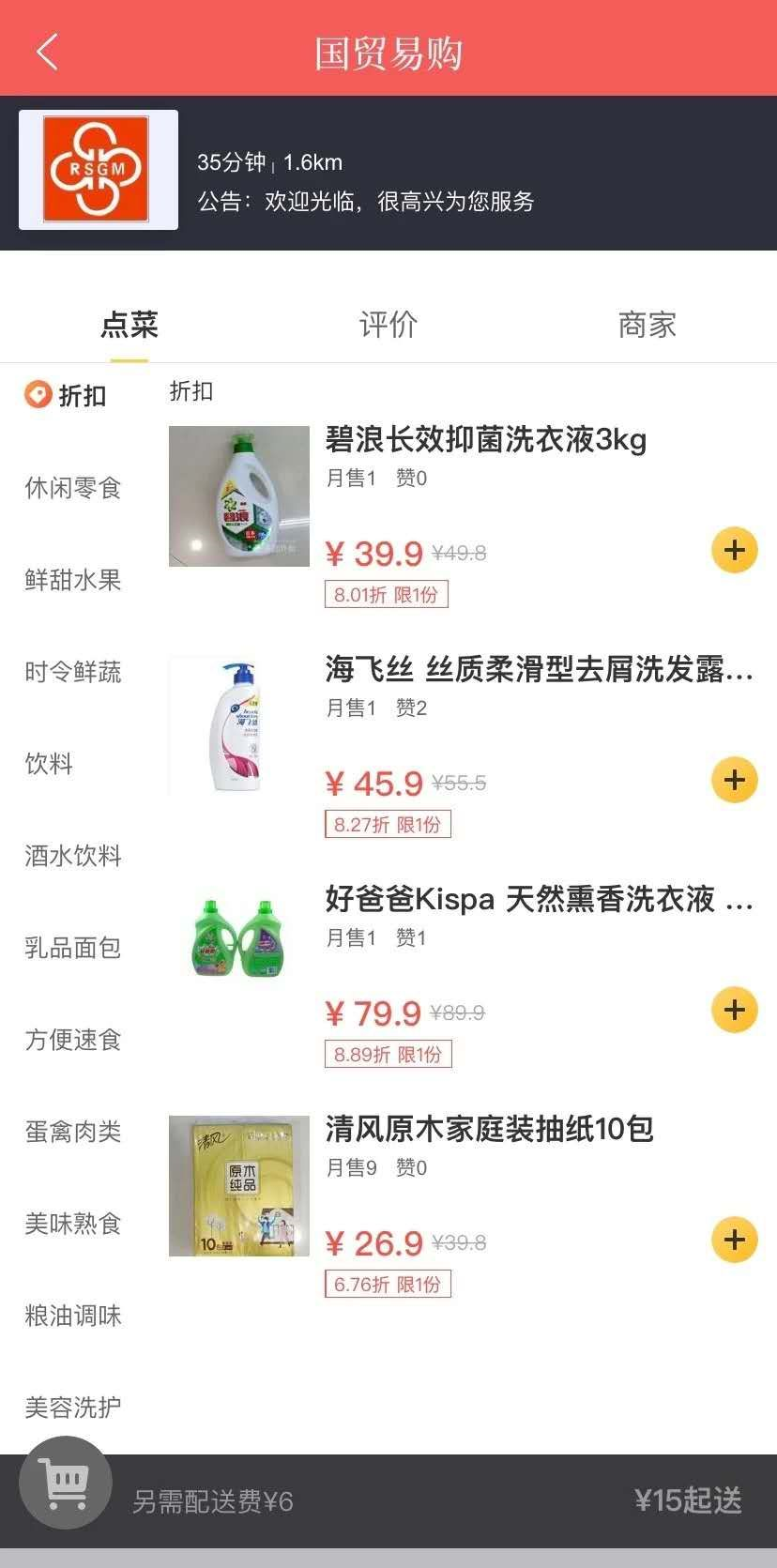Image resolution: width=777 pixels, height=1568 pixels.
Task: Add 碧浪长效抑菌洗衣液3kg to cart
Action: tap(734, 550)
